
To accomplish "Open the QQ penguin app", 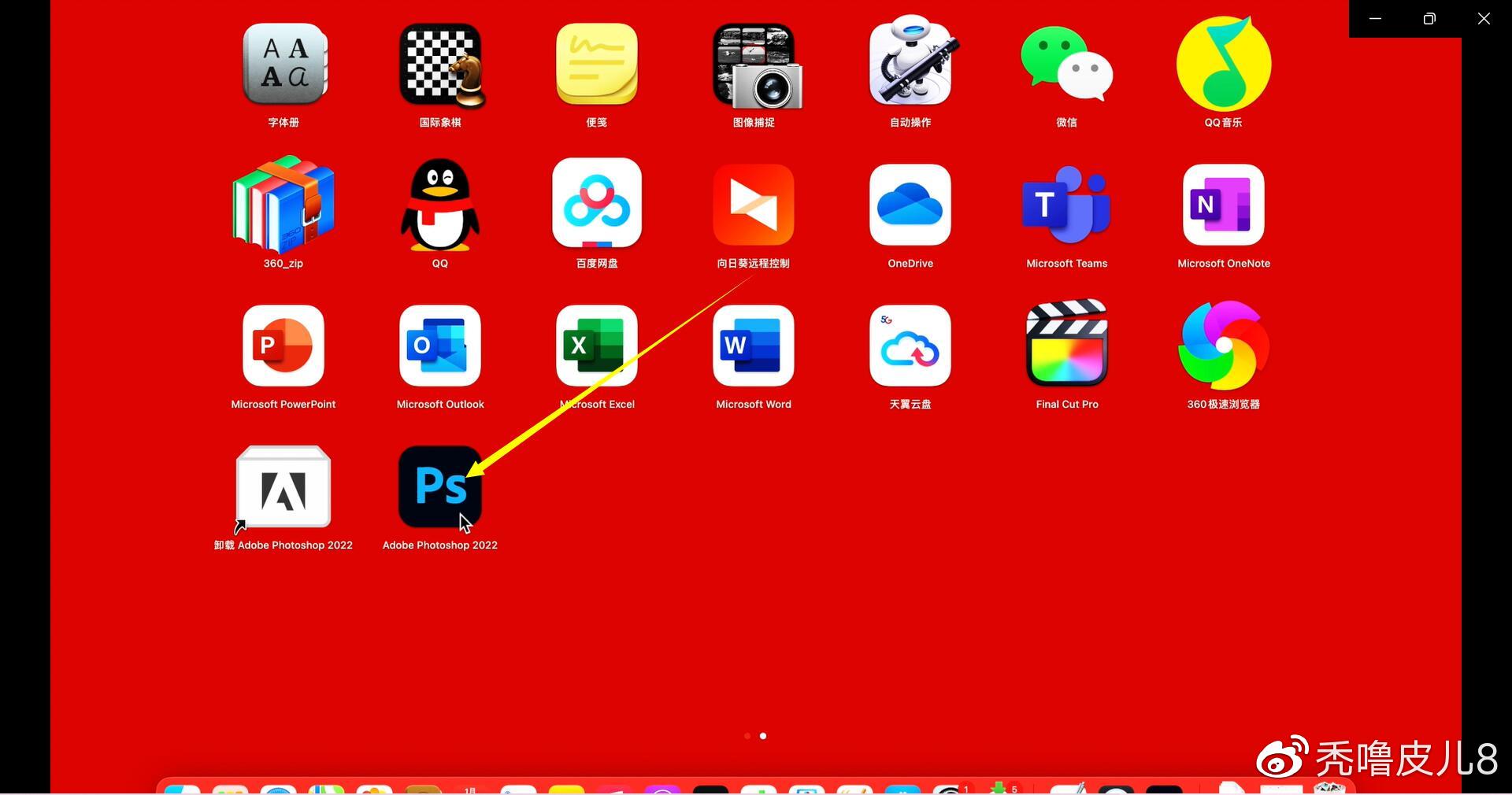I will point(440,205).
